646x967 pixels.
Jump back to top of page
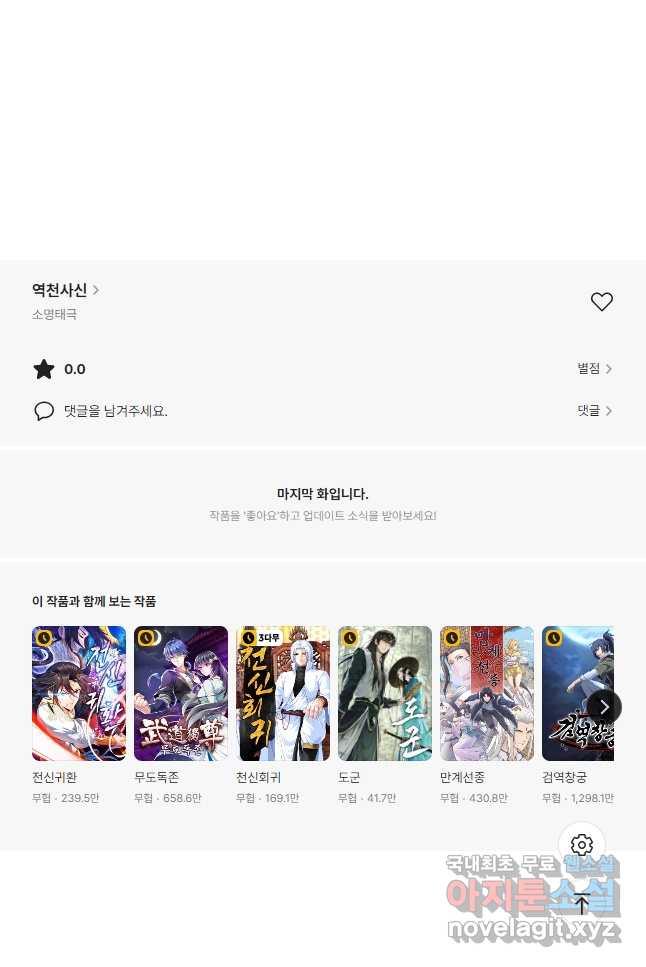[582, 904]
